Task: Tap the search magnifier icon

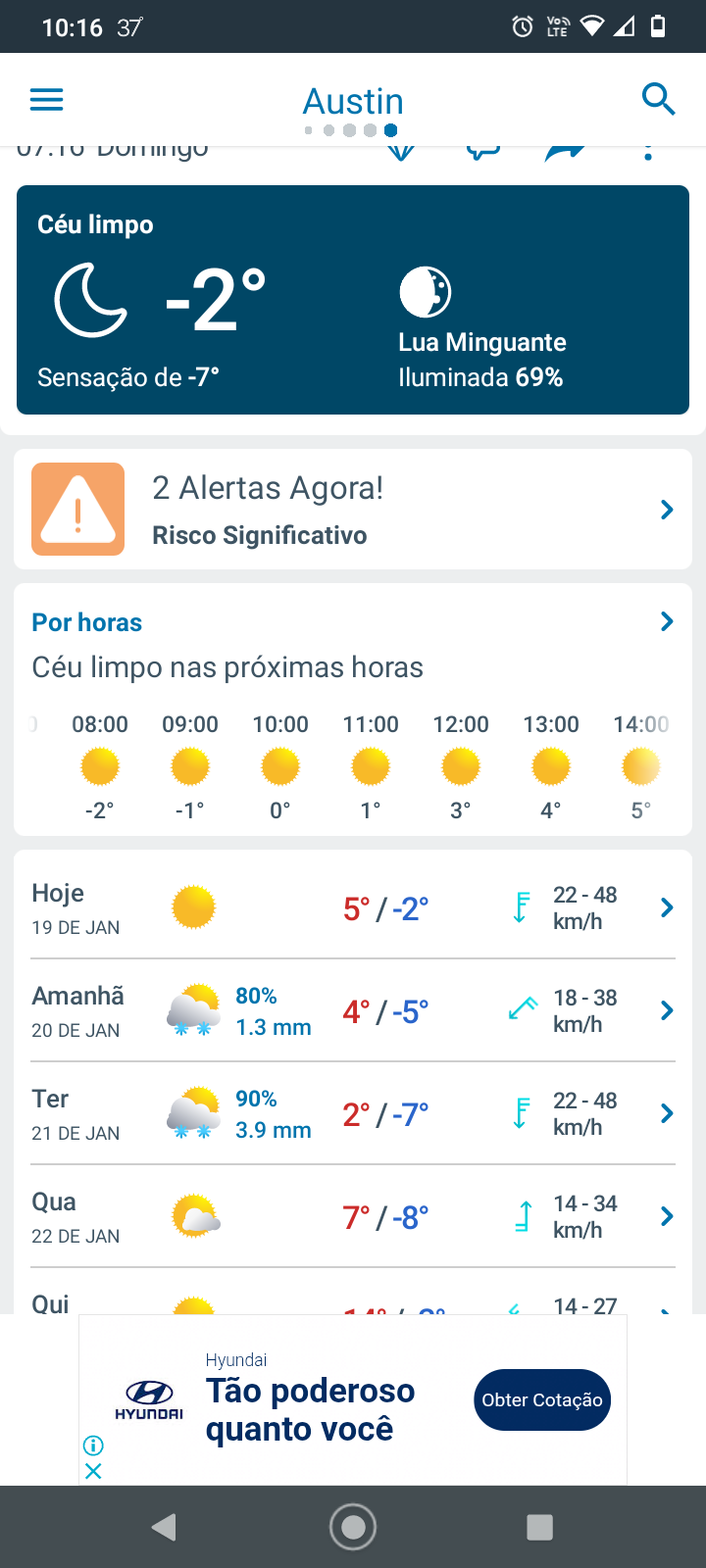Action: (658, 99)
